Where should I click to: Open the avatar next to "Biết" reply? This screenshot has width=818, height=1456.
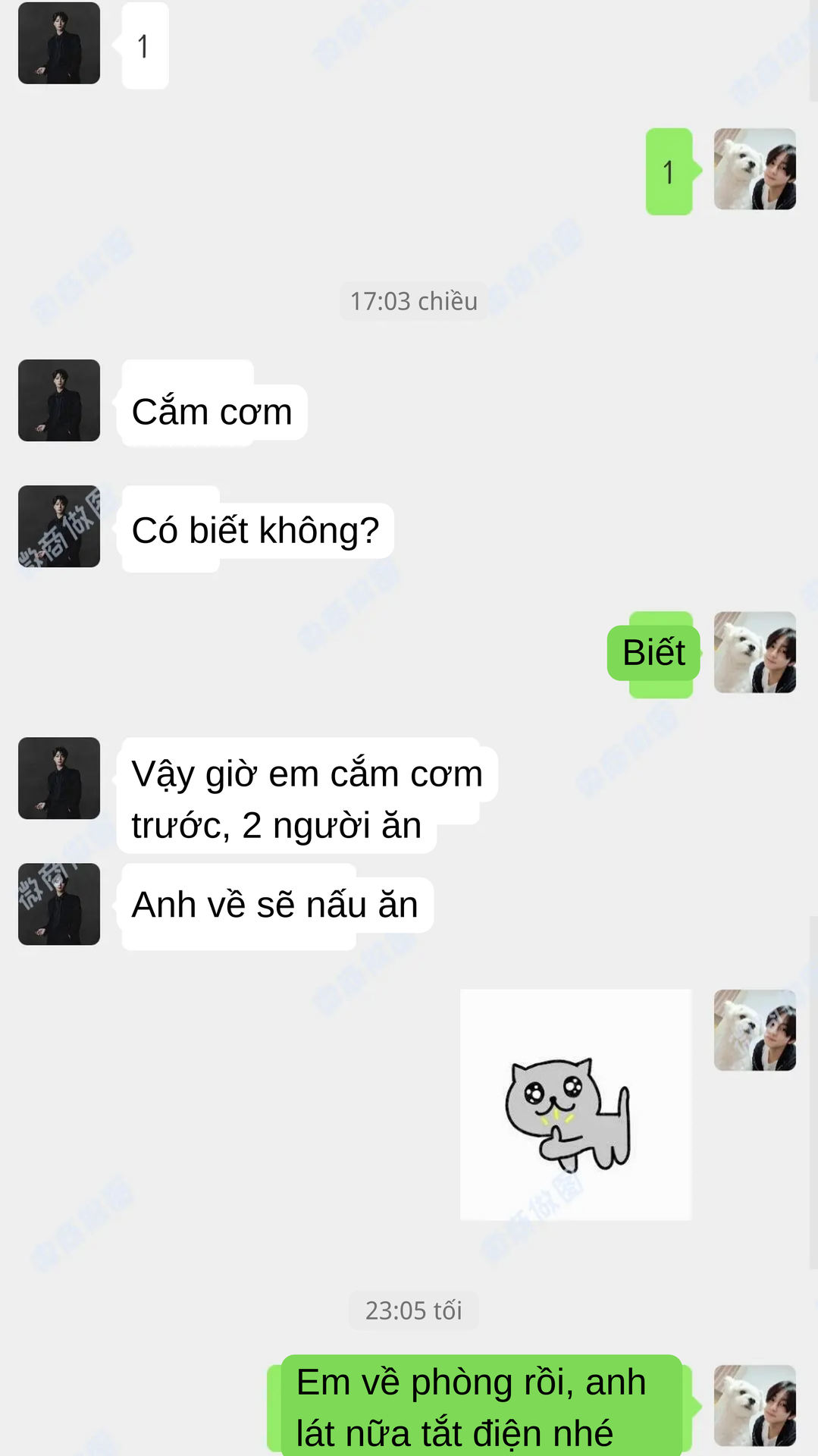pos(754,652)
